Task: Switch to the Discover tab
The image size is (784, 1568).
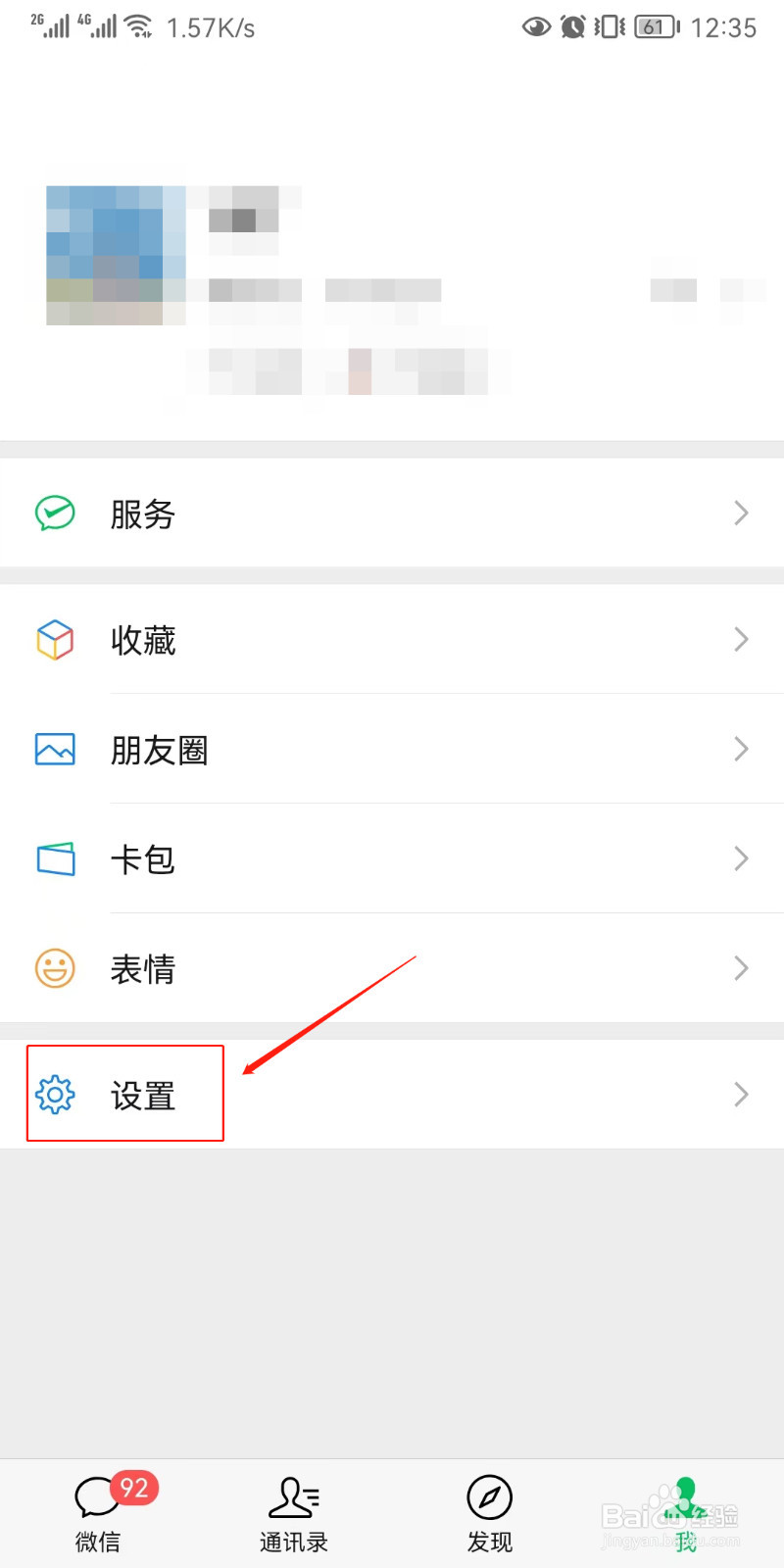Action: coord(489,1514)
